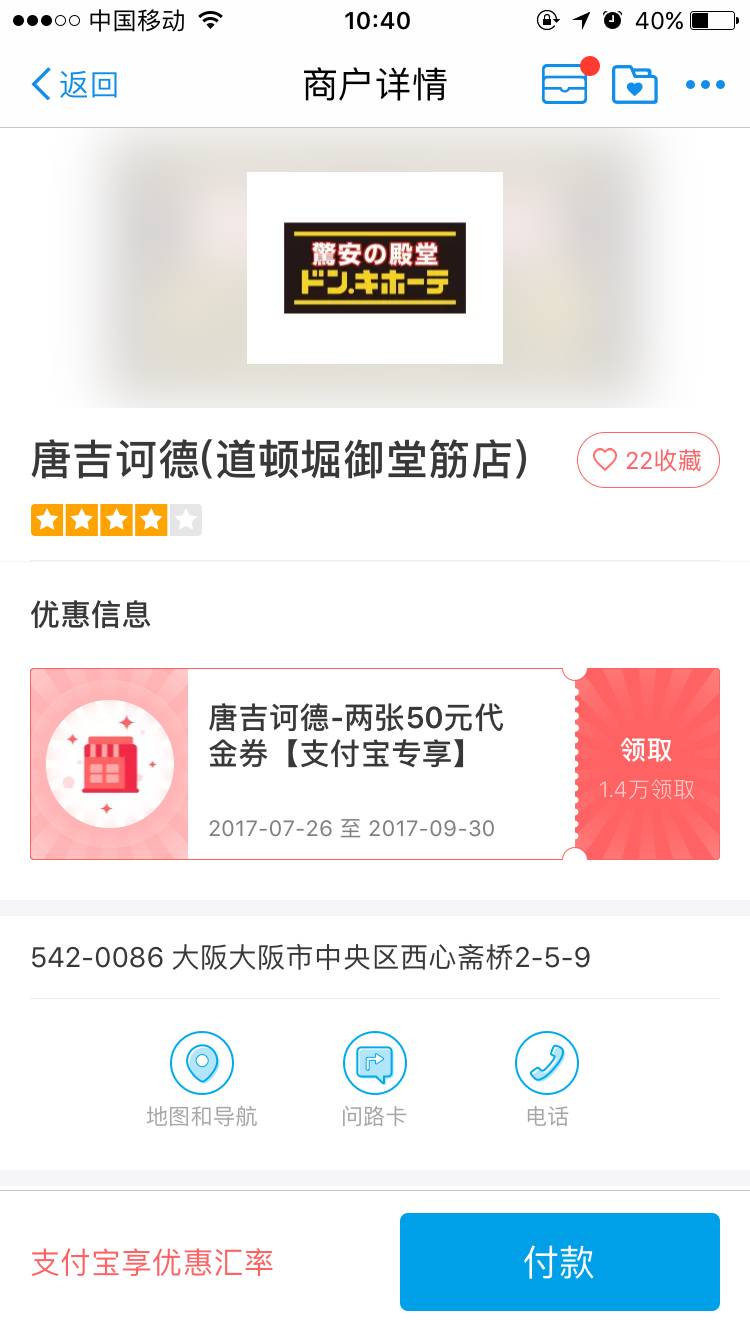The height and width of the screenshot is (1334, 750).
Task: Tap the four-star rating bar
Action: (115, 519)
